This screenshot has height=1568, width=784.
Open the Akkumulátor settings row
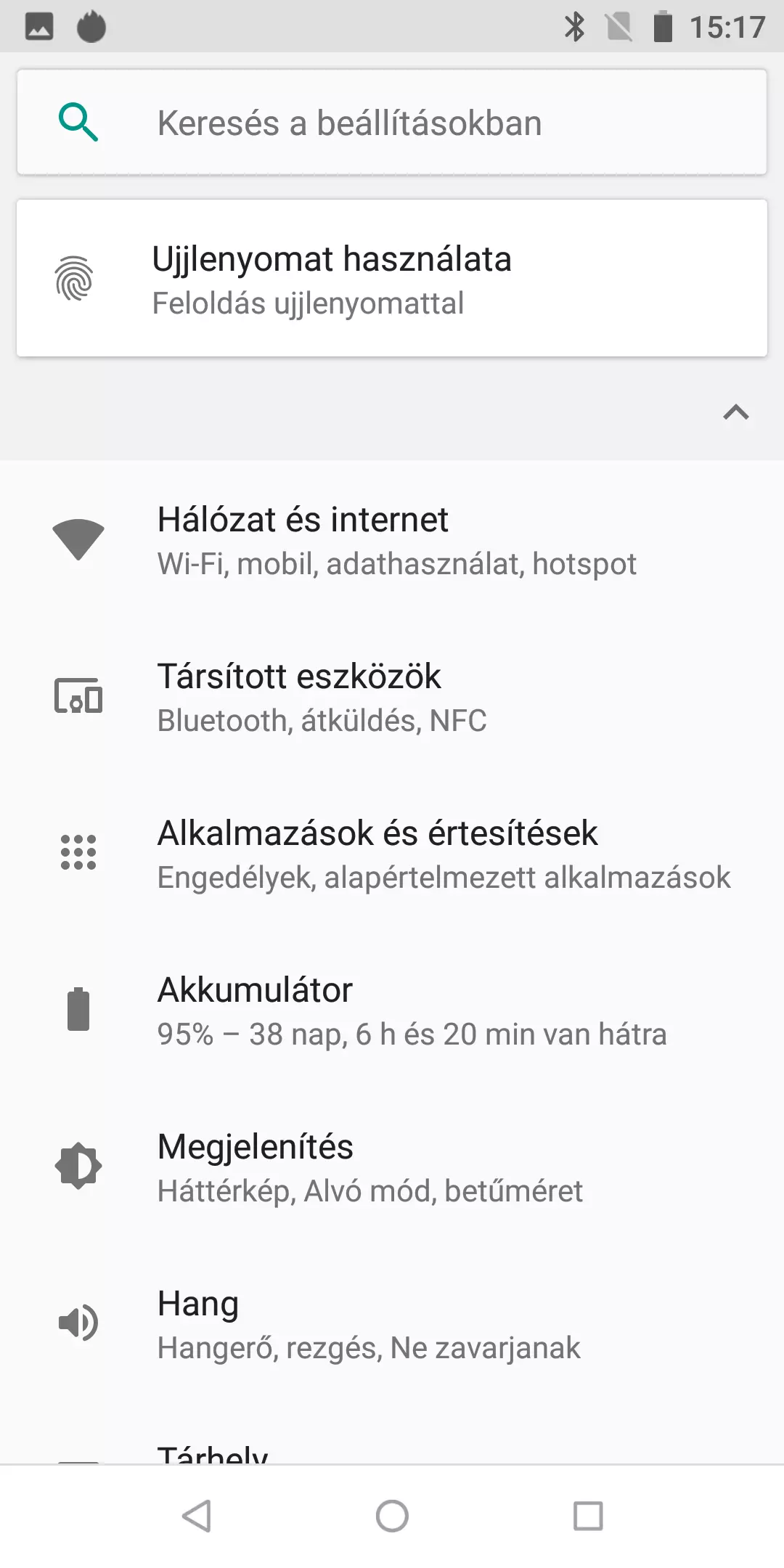tap(392, 1010)
